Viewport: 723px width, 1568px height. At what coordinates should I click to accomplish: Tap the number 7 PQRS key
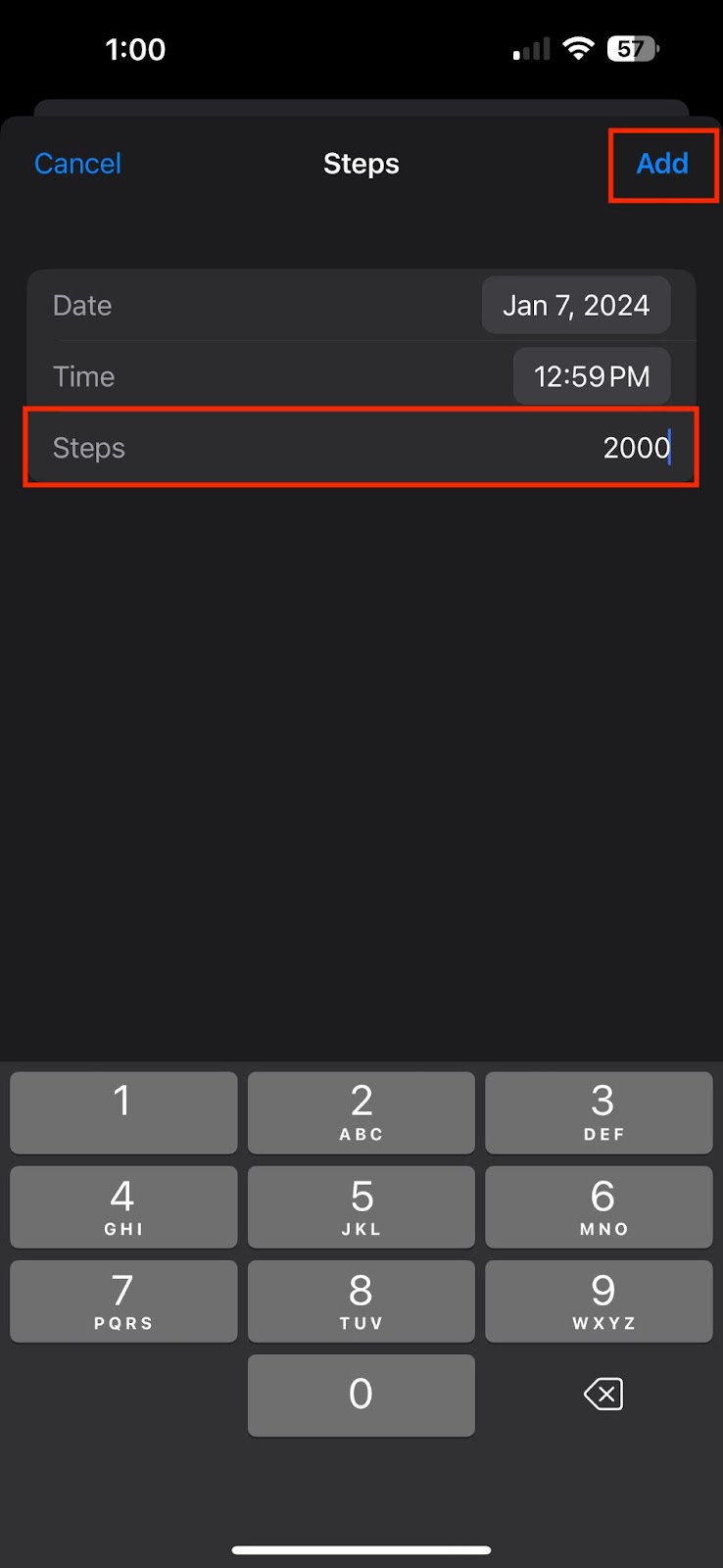tap(122, 1300)
